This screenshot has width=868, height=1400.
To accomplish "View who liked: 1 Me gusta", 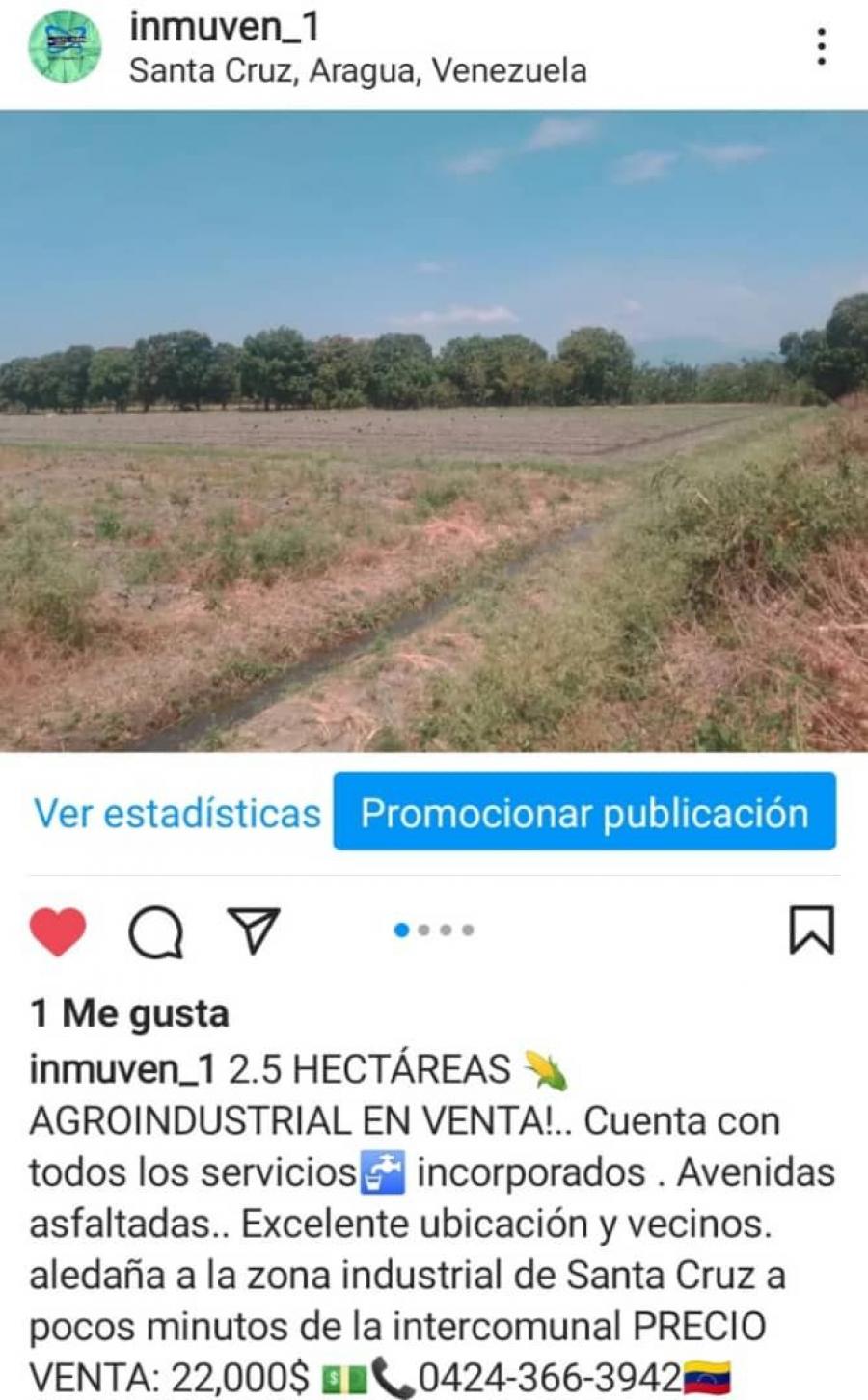I will pos(130,1013).
